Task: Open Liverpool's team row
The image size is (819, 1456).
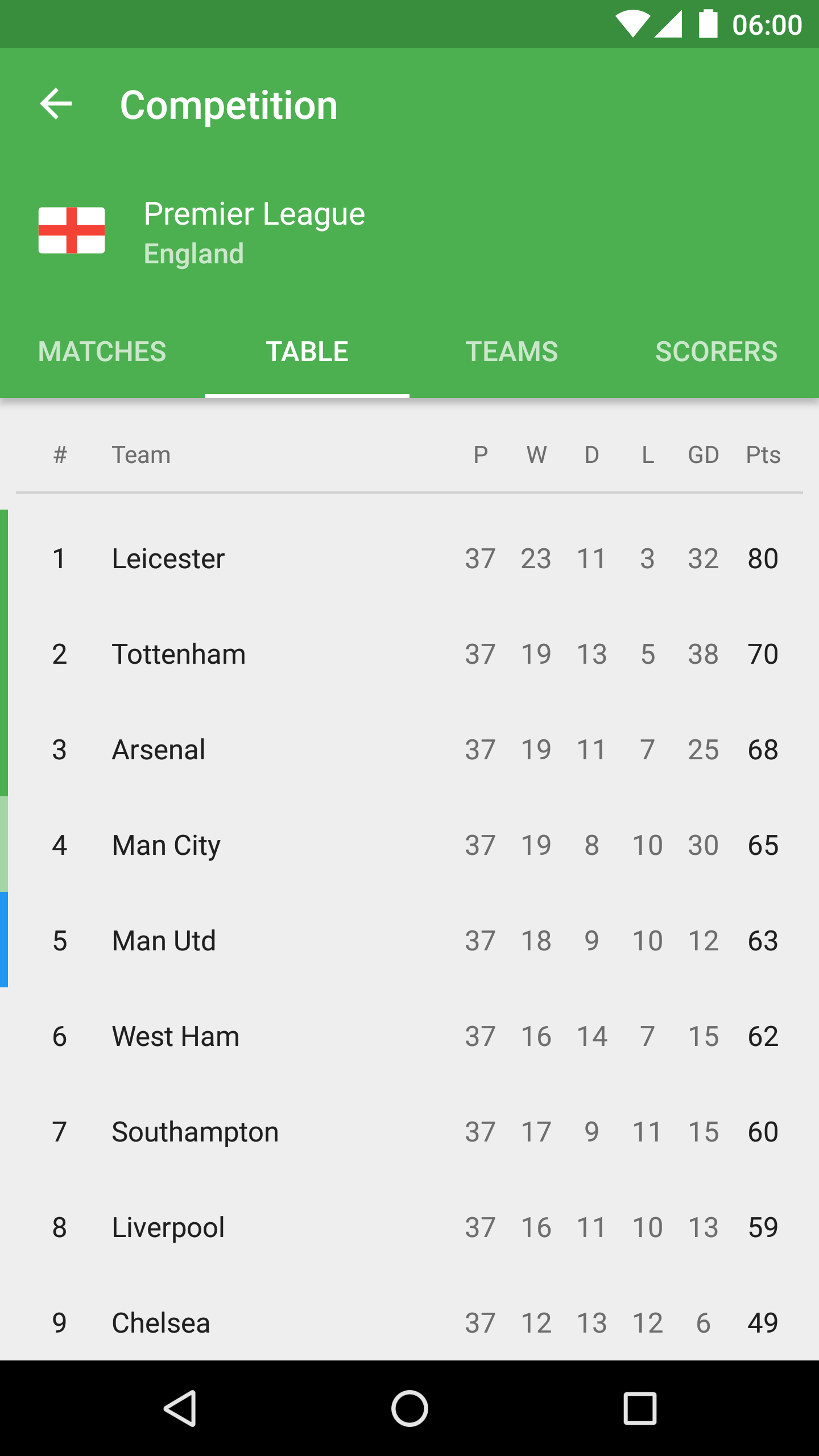Action: click(409, 1227)
